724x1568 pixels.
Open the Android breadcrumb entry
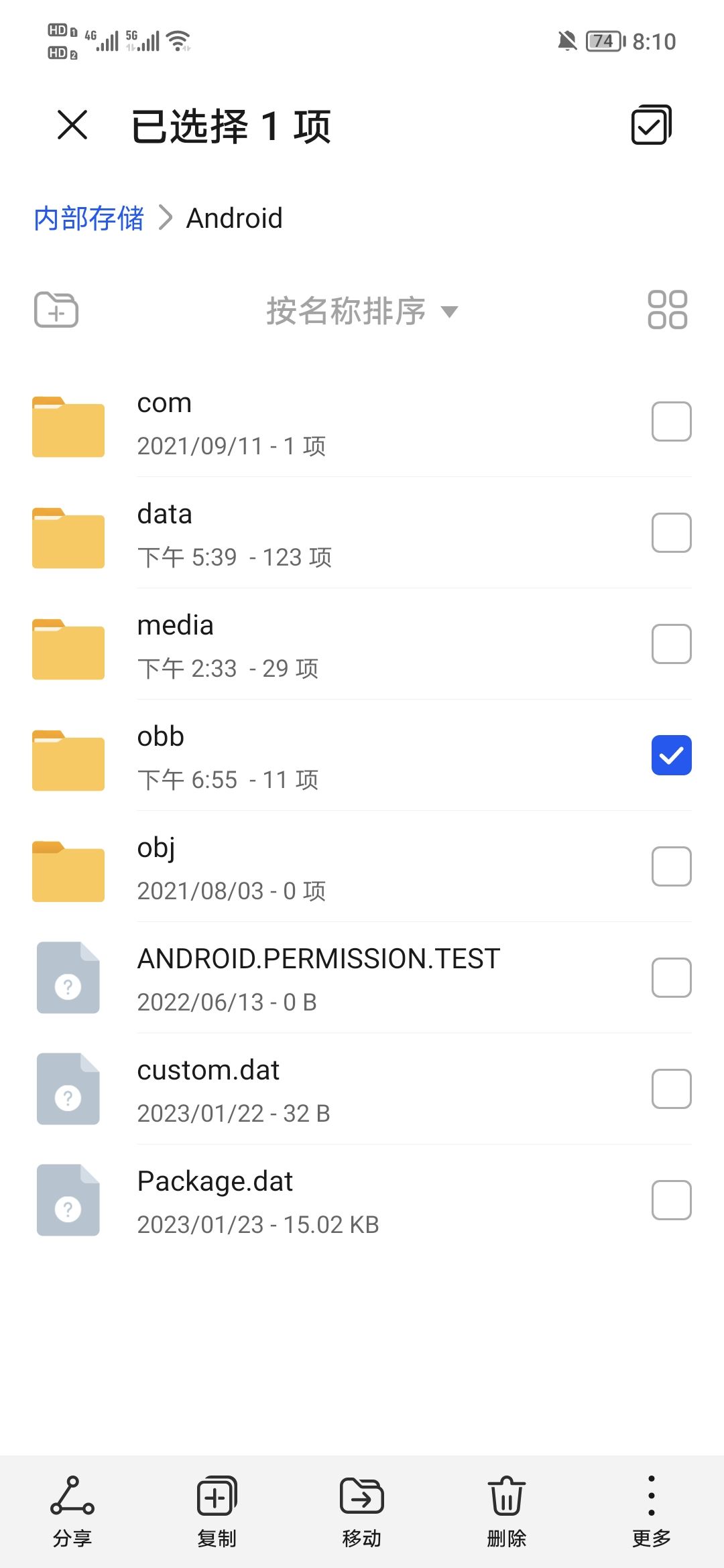tap(234, 218)
